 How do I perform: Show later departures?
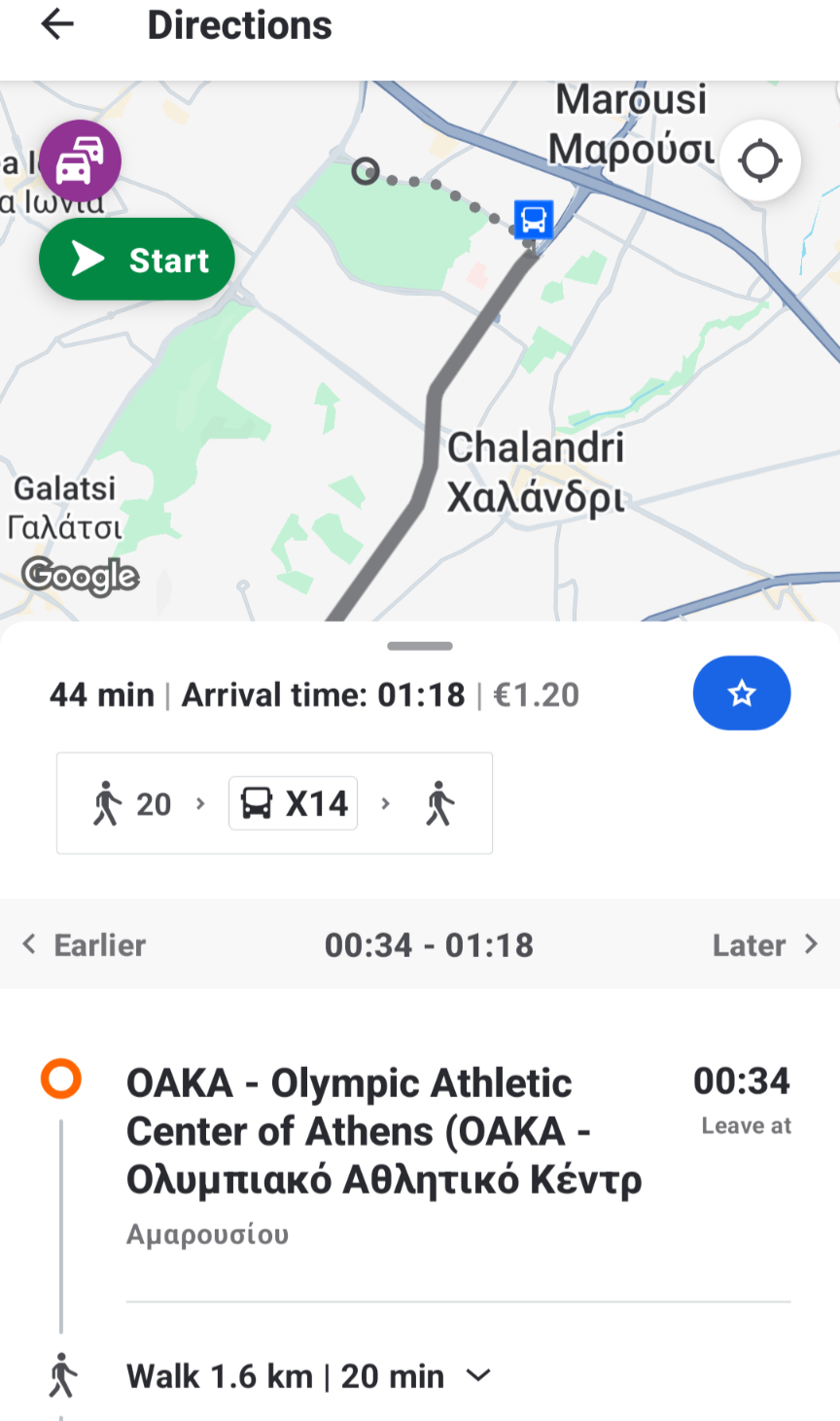(x=766, y=944)
